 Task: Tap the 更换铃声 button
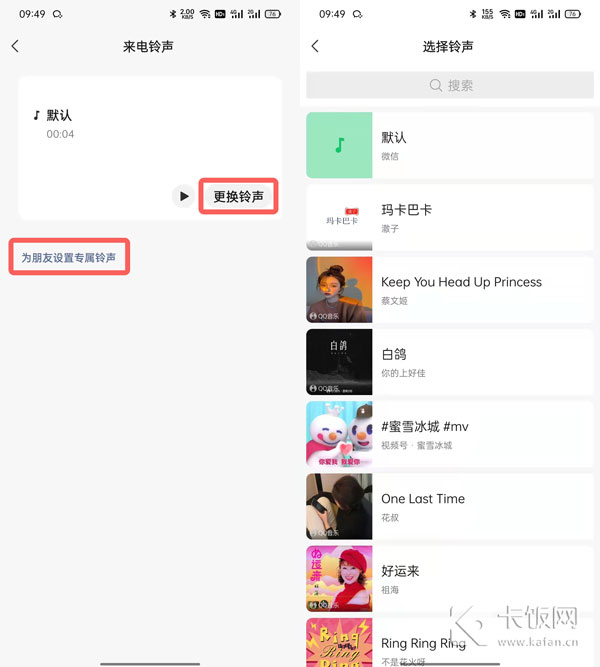coord(238,197)
